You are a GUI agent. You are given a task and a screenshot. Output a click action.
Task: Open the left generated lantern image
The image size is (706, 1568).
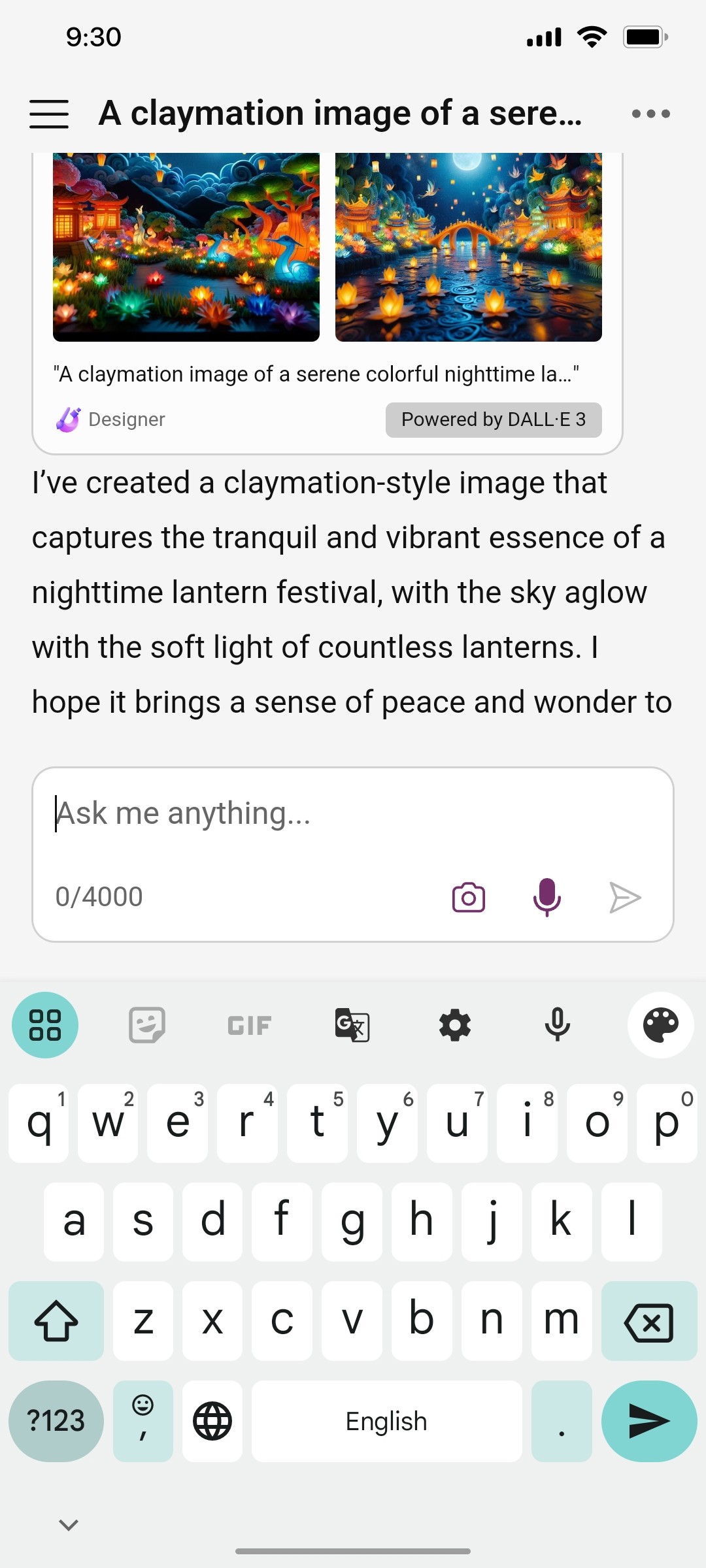pos(186,247)
